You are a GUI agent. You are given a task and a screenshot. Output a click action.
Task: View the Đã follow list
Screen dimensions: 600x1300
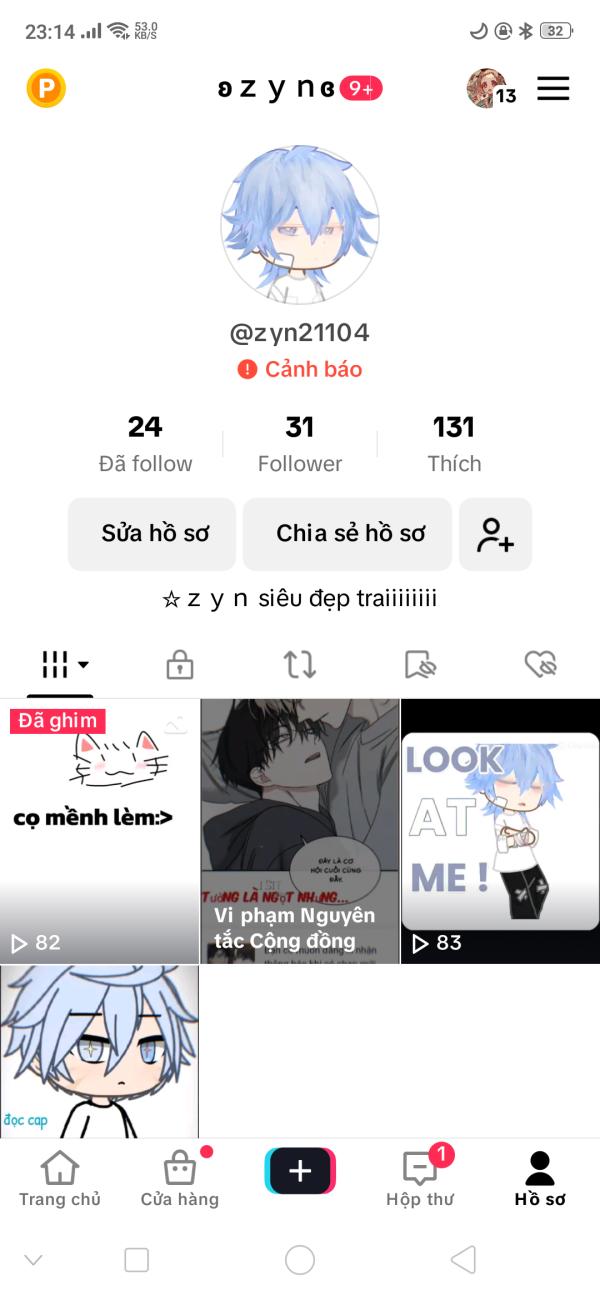(x=145, y=445)
